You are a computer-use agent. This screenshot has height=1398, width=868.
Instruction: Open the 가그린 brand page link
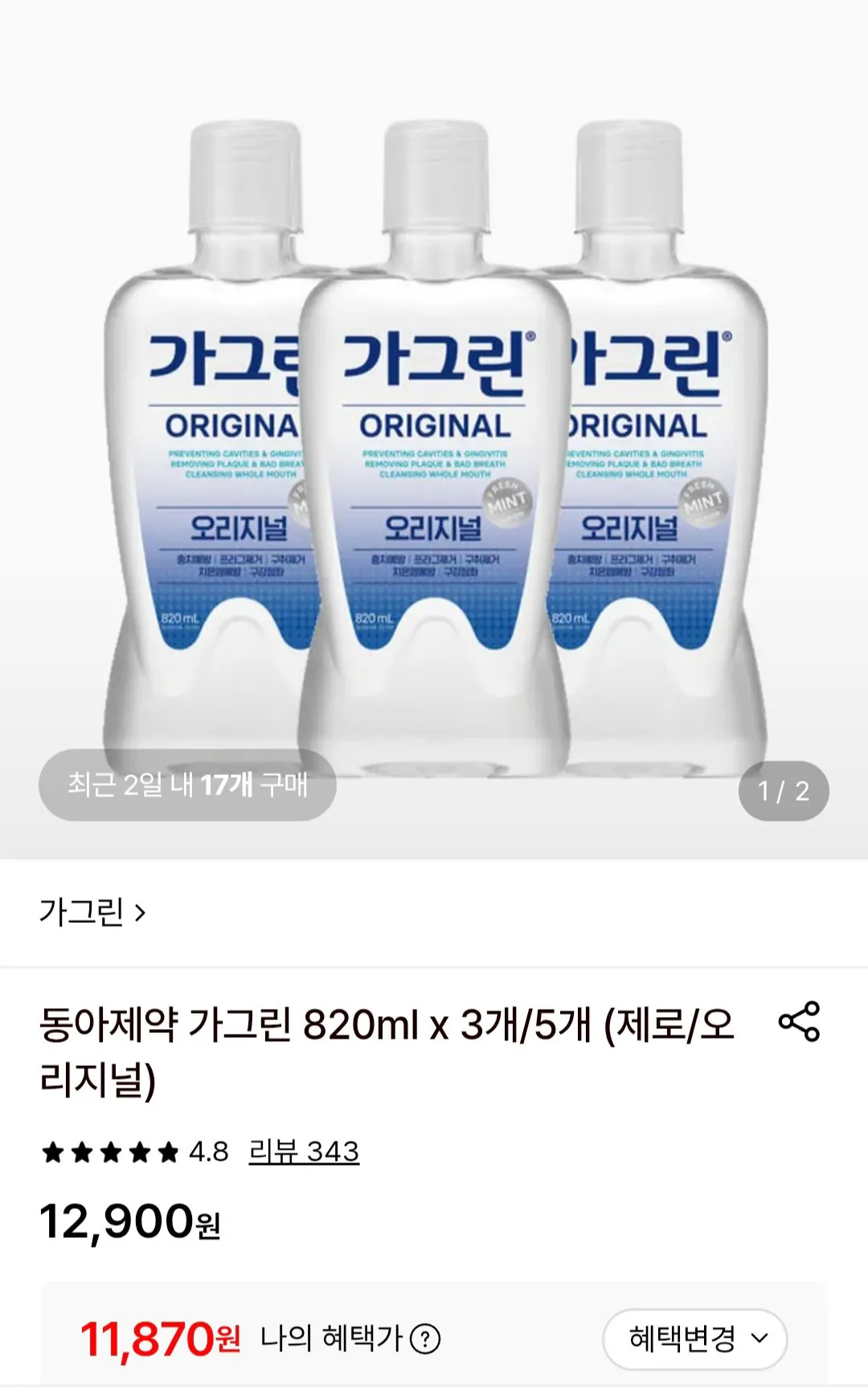pos(92,912)
